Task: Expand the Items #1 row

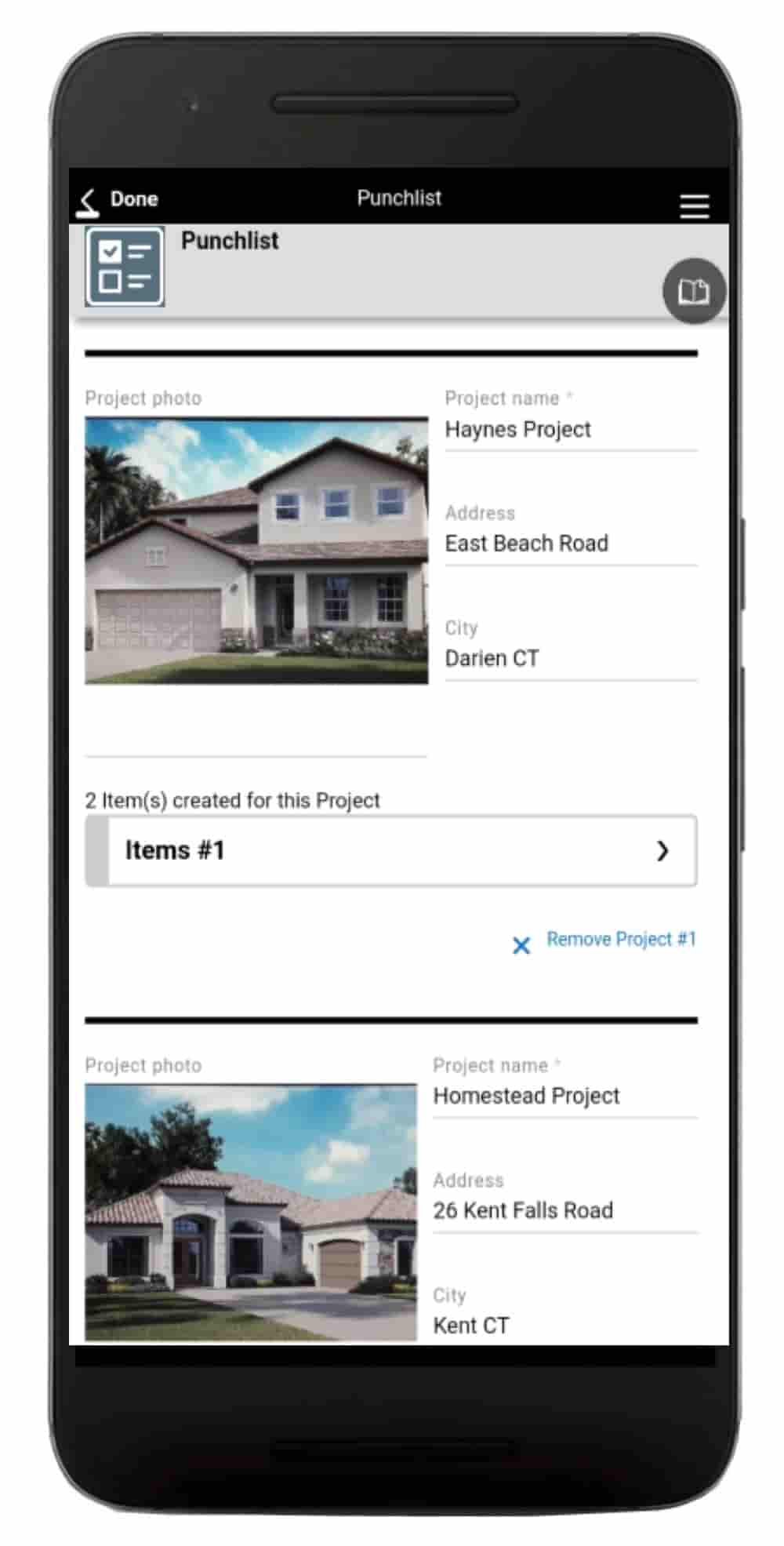Action: coord(392,851)
